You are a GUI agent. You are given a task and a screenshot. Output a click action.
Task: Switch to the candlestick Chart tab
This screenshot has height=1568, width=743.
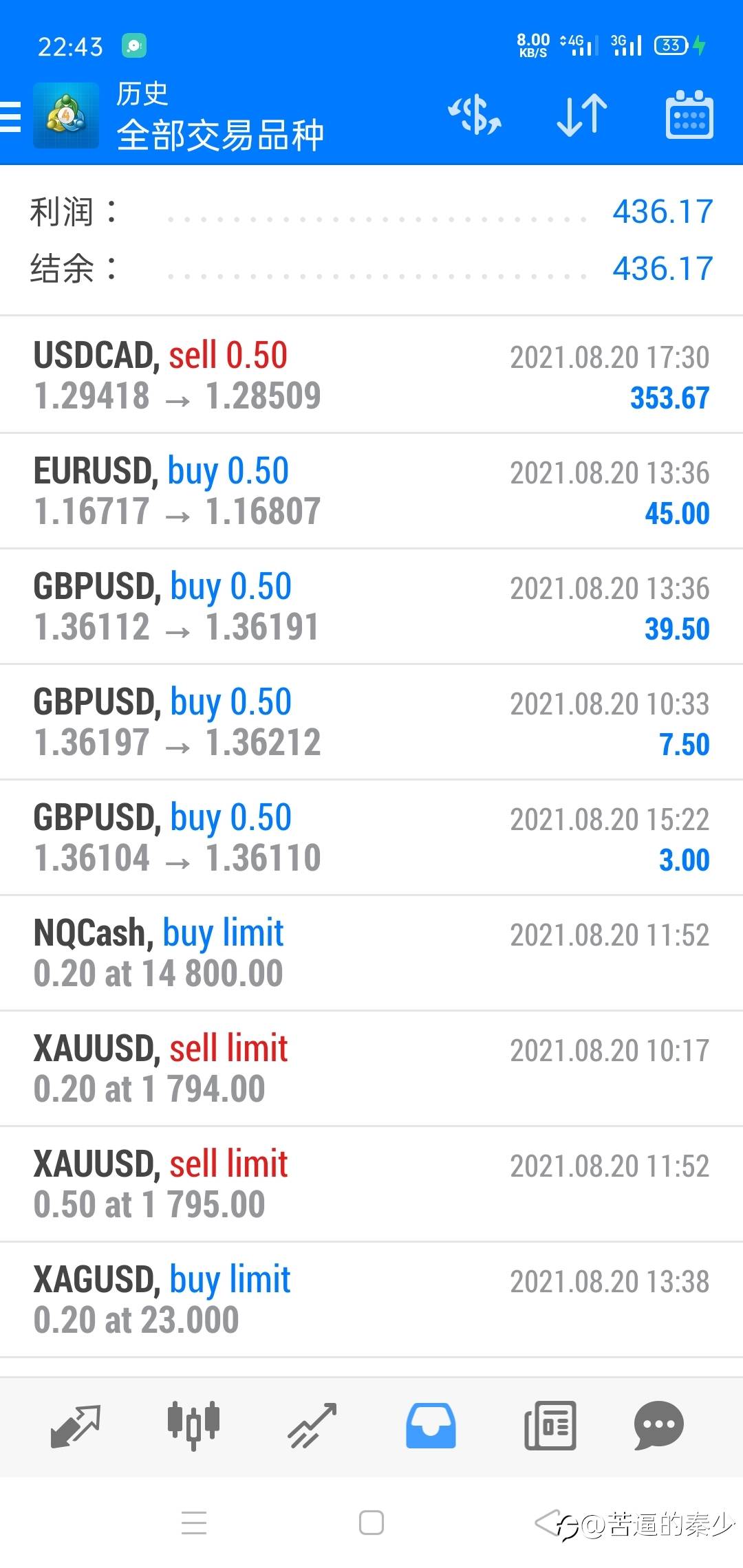tap(193, 1426)
